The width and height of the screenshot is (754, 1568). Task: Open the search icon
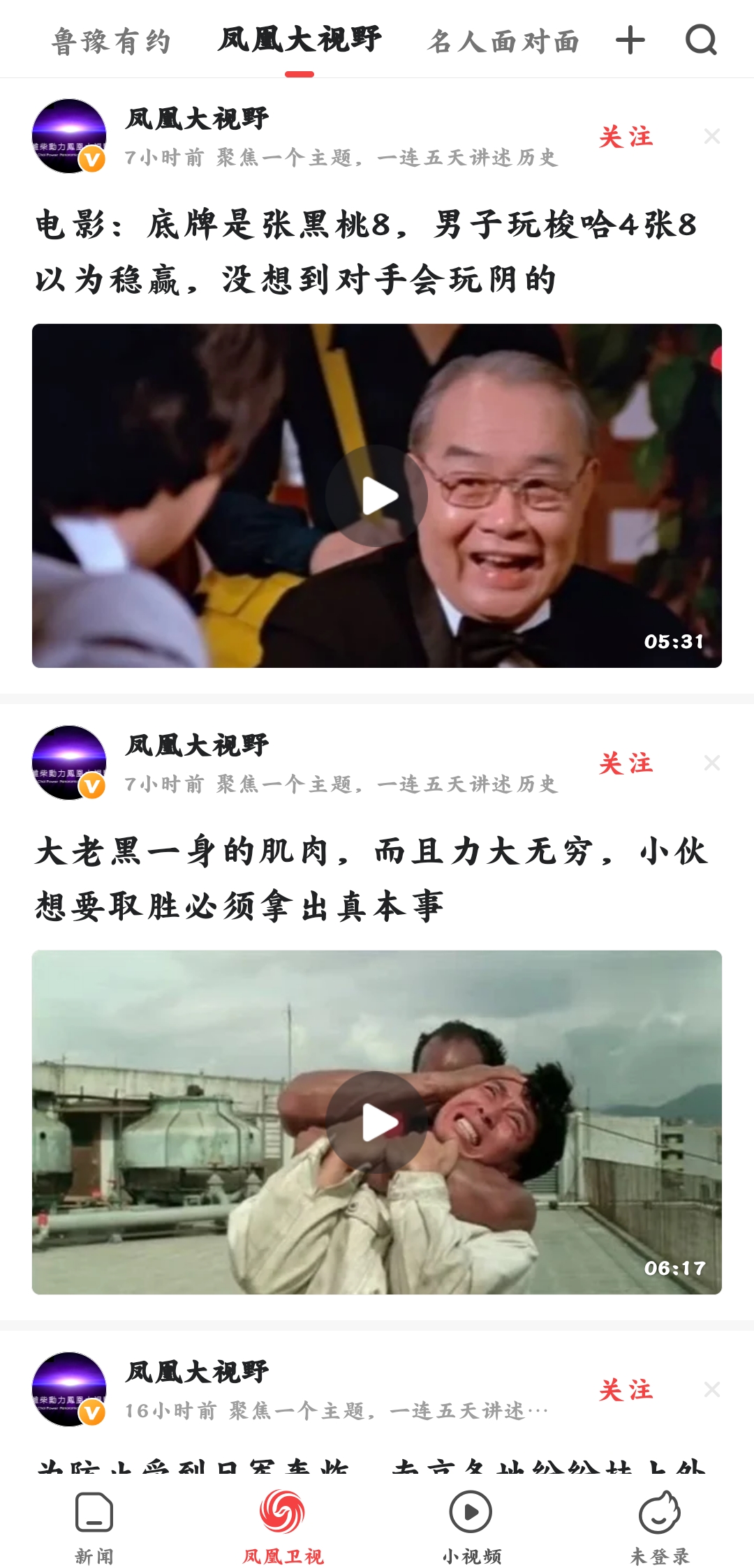click(701, 40)
